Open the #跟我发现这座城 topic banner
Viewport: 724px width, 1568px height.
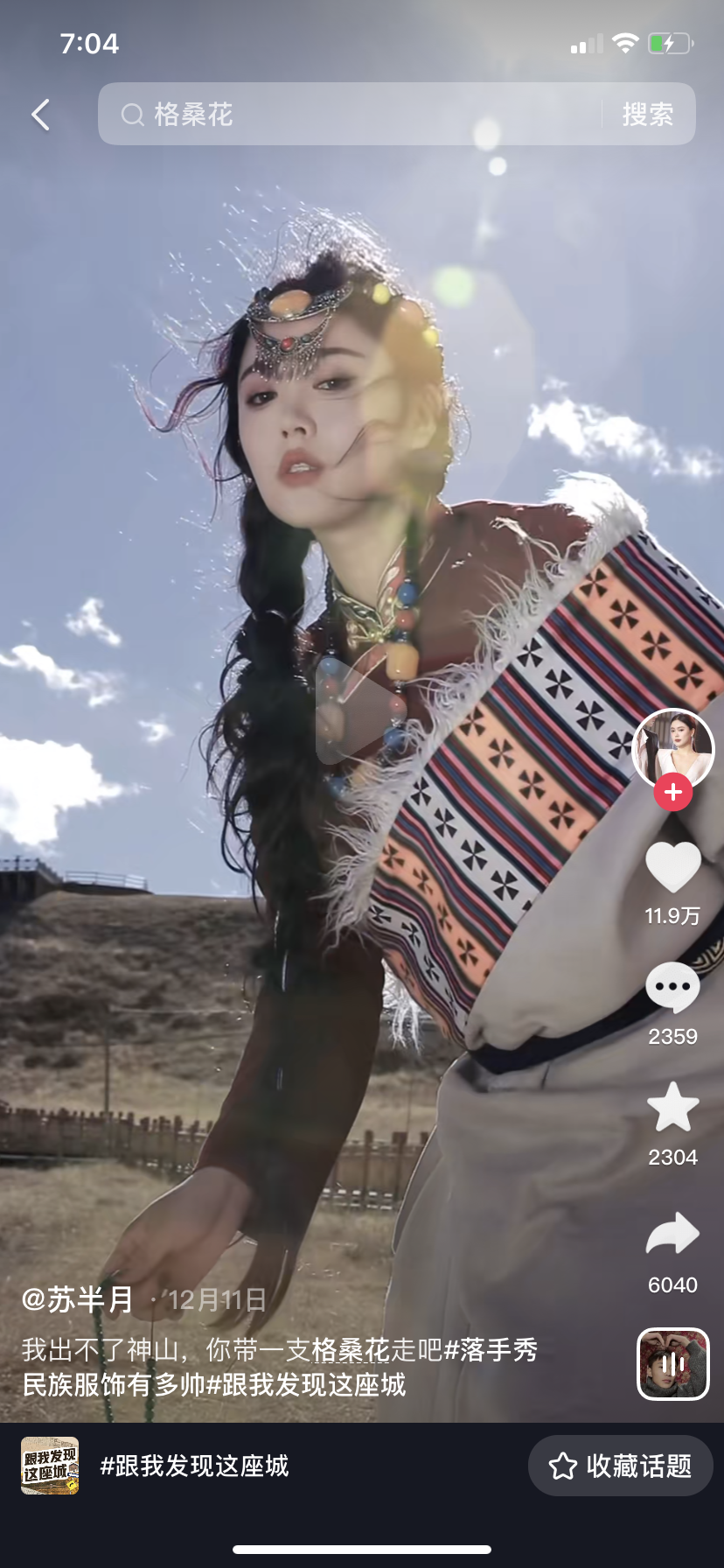[x=194, y=1466]
